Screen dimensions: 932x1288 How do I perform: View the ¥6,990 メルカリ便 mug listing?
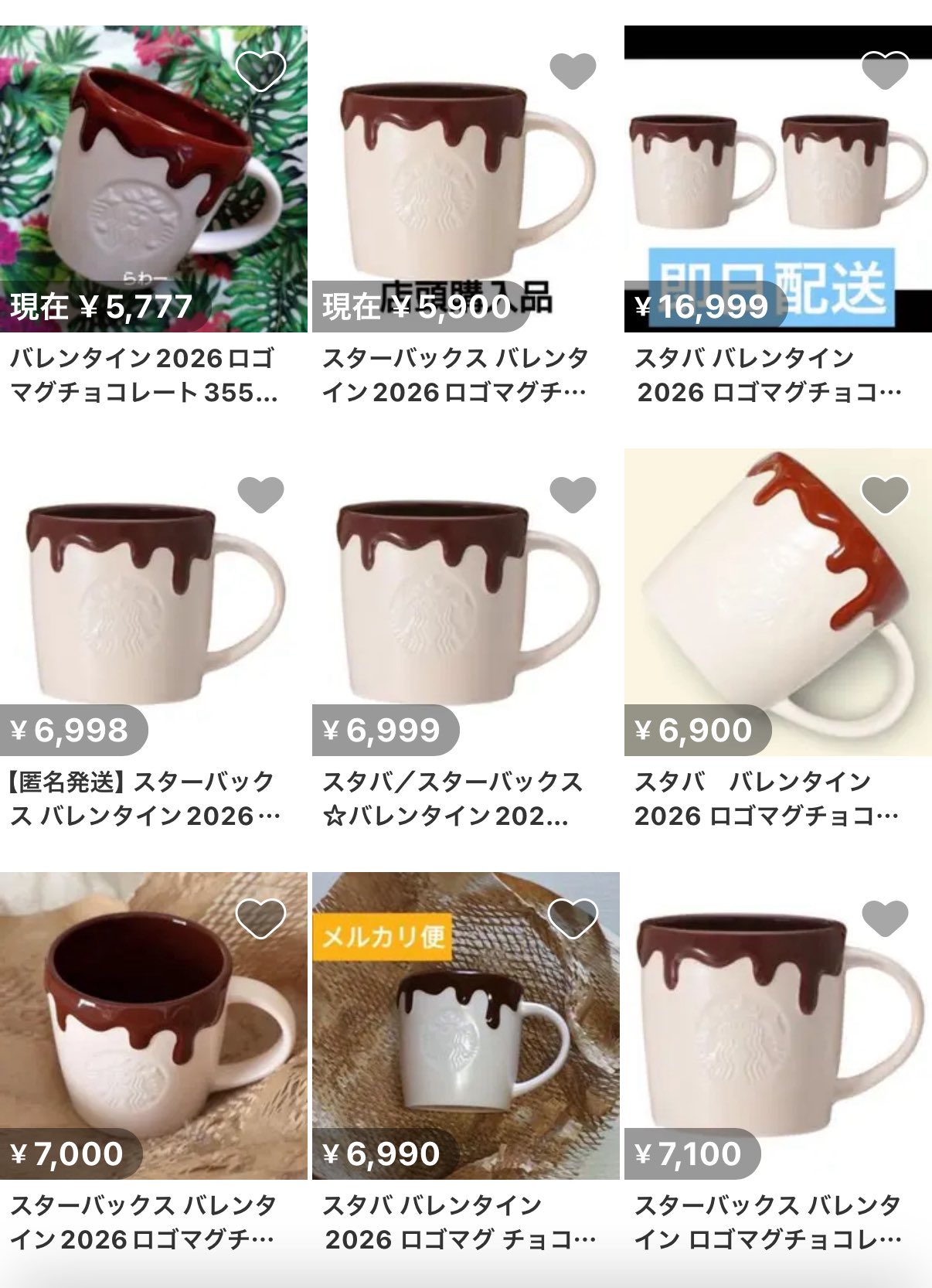(465, 1027)
